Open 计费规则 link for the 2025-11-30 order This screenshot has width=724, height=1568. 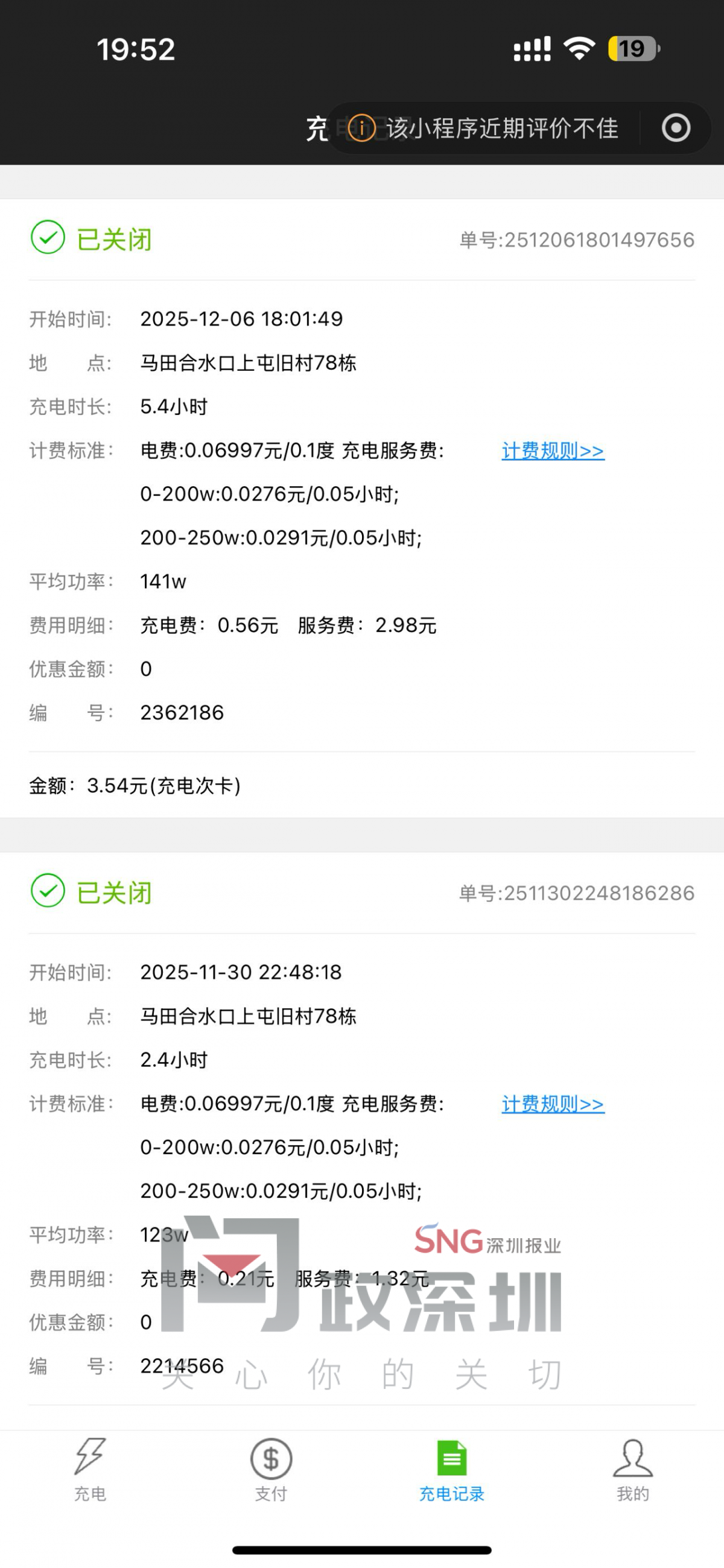pyautogui.click(x=552, y=1104)
